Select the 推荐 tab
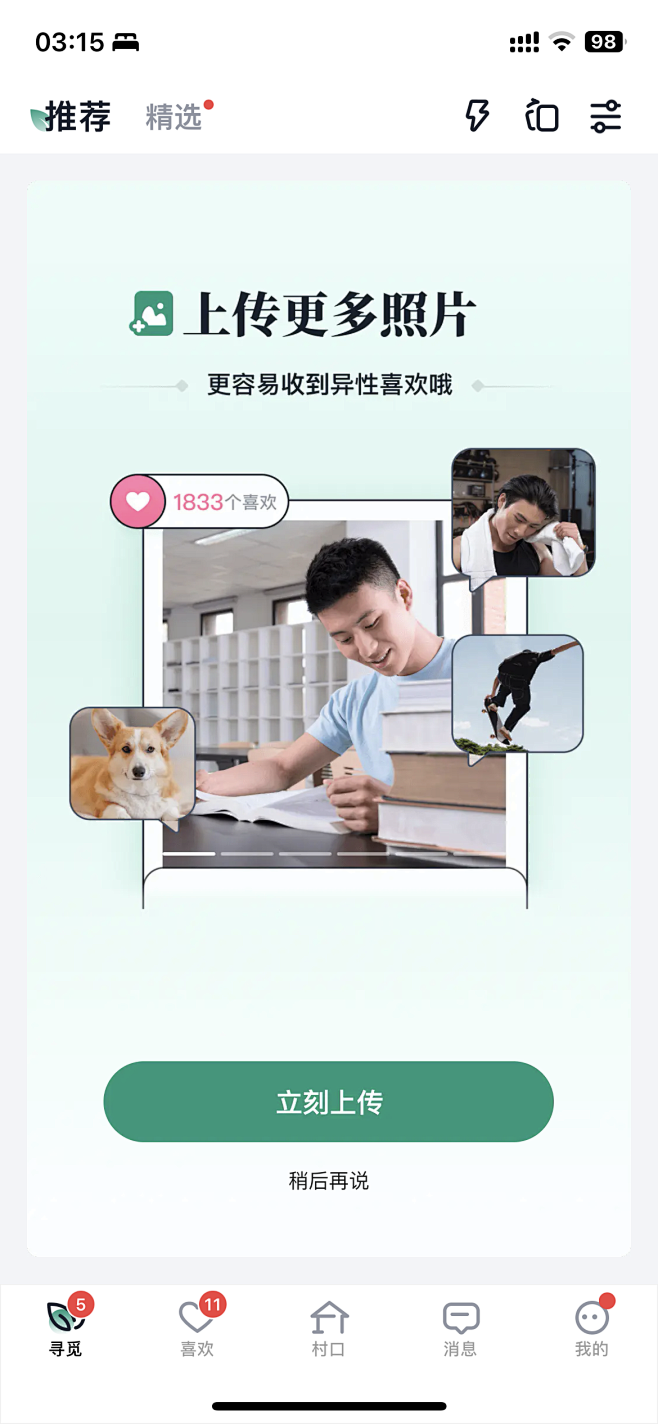 [77, 117]
